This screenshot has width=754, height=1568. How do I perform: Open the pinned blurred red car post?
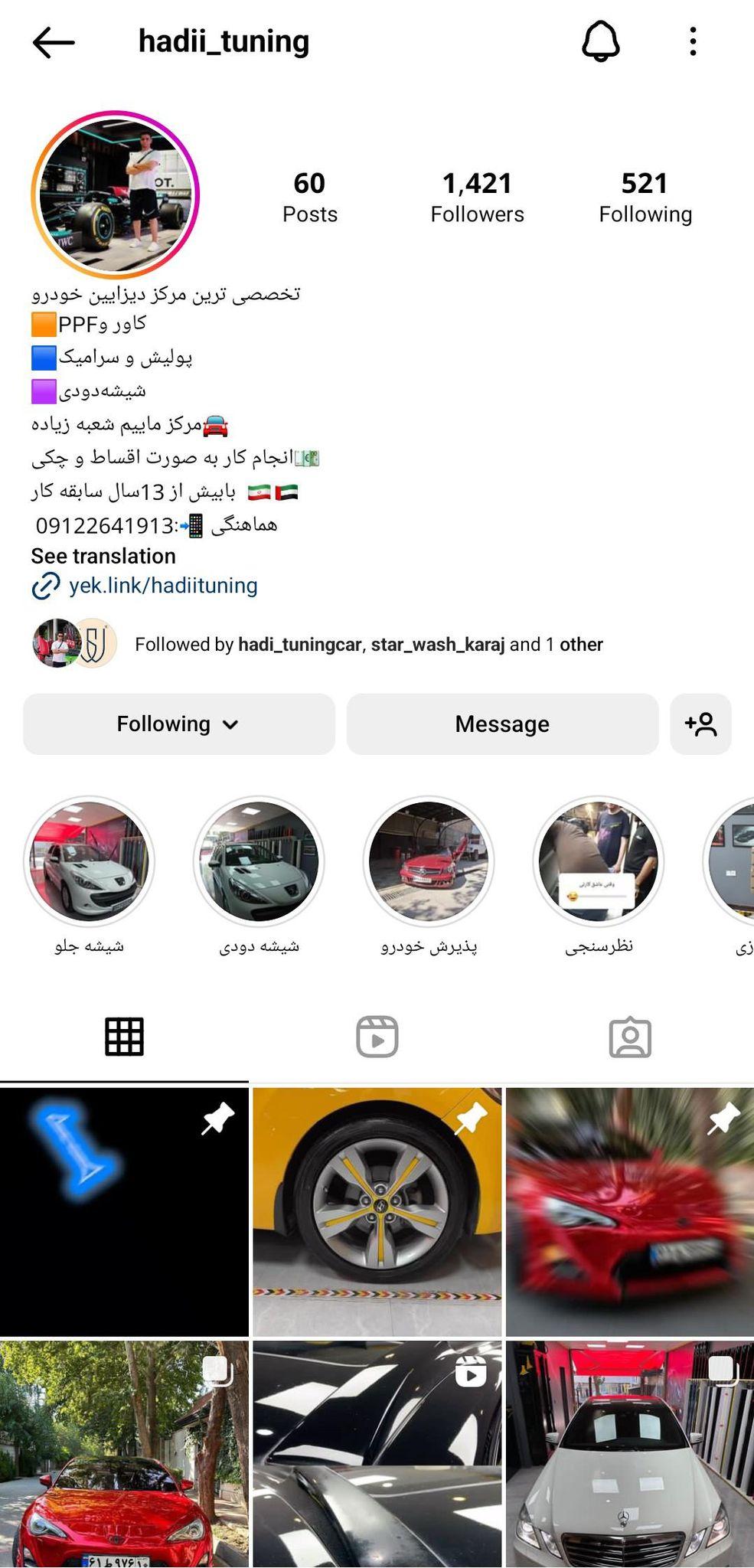click(630, 1211)
